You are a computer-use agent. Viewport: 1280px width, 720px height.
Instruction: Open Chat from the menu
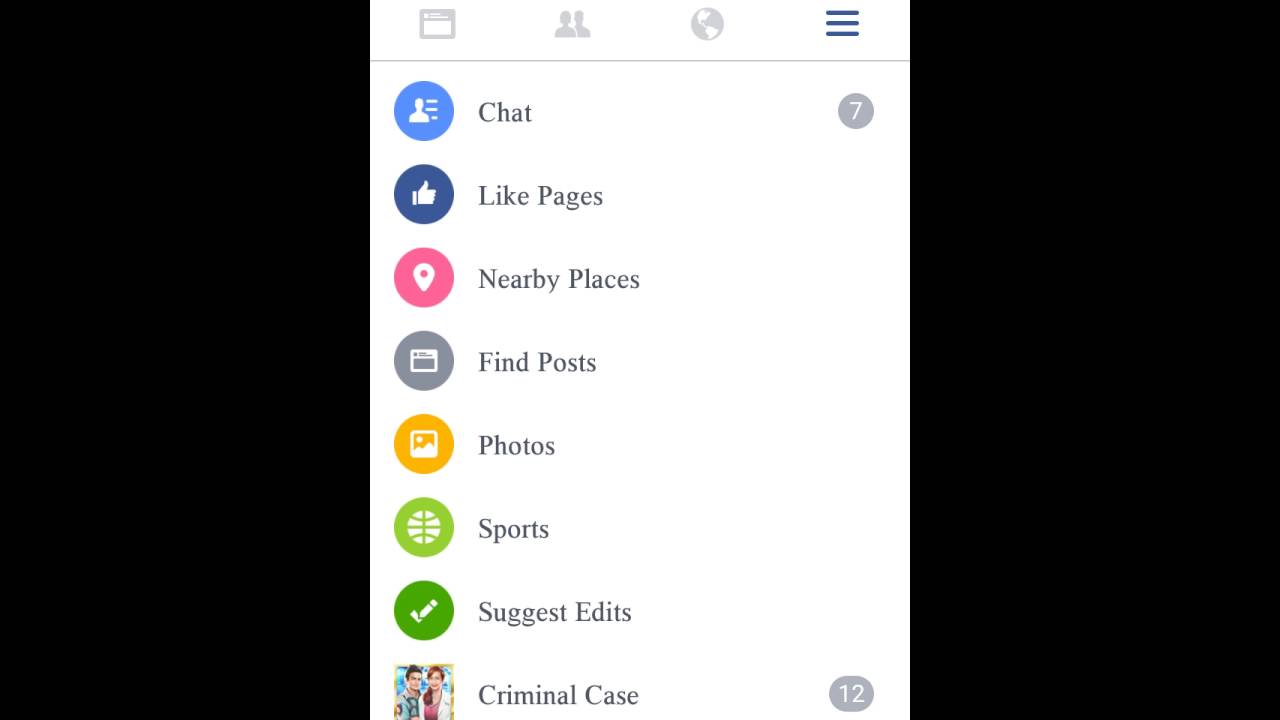tap(640, 112)
